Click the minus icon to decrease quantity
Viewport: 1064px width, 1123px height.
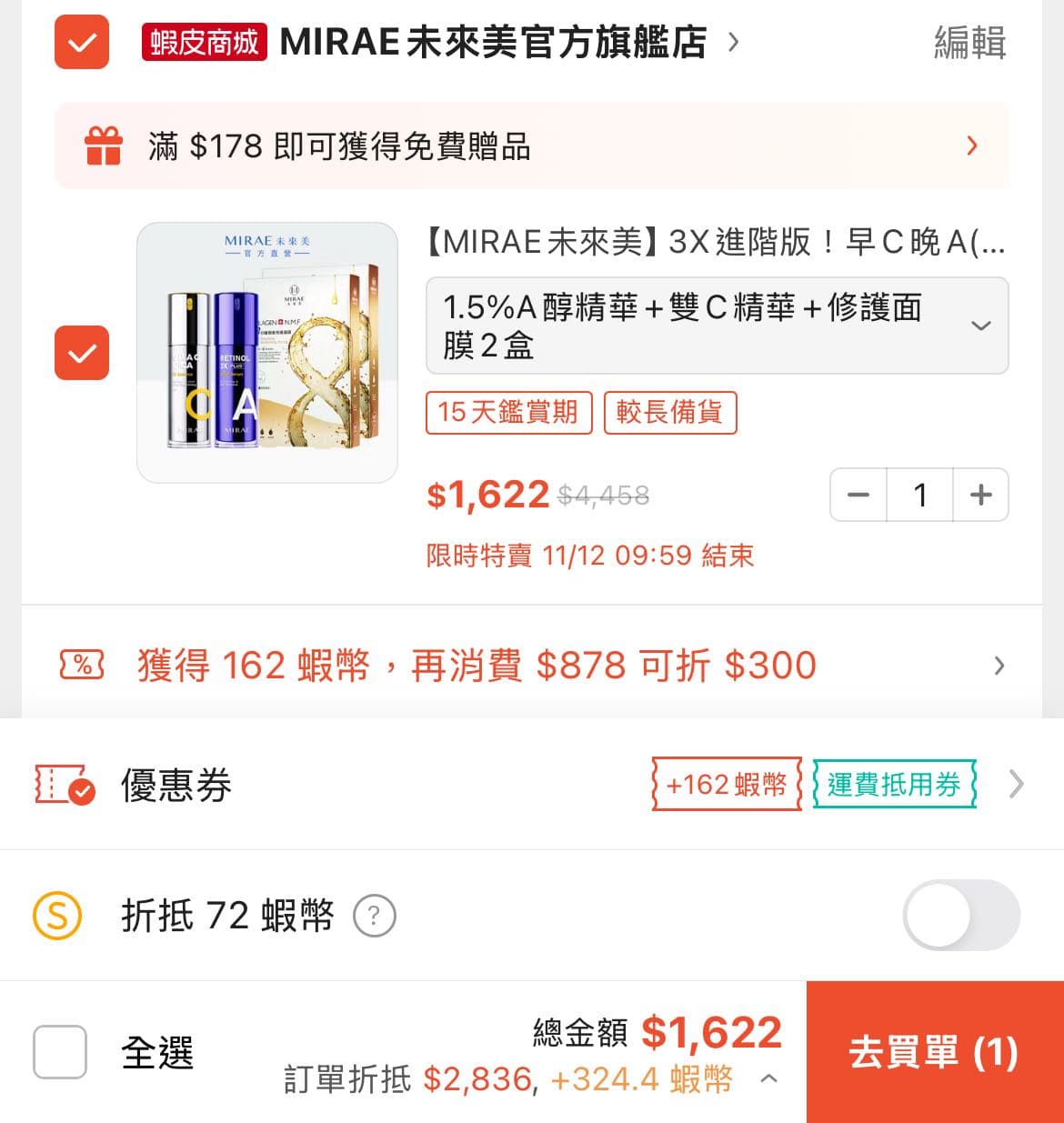coord(858,495)
